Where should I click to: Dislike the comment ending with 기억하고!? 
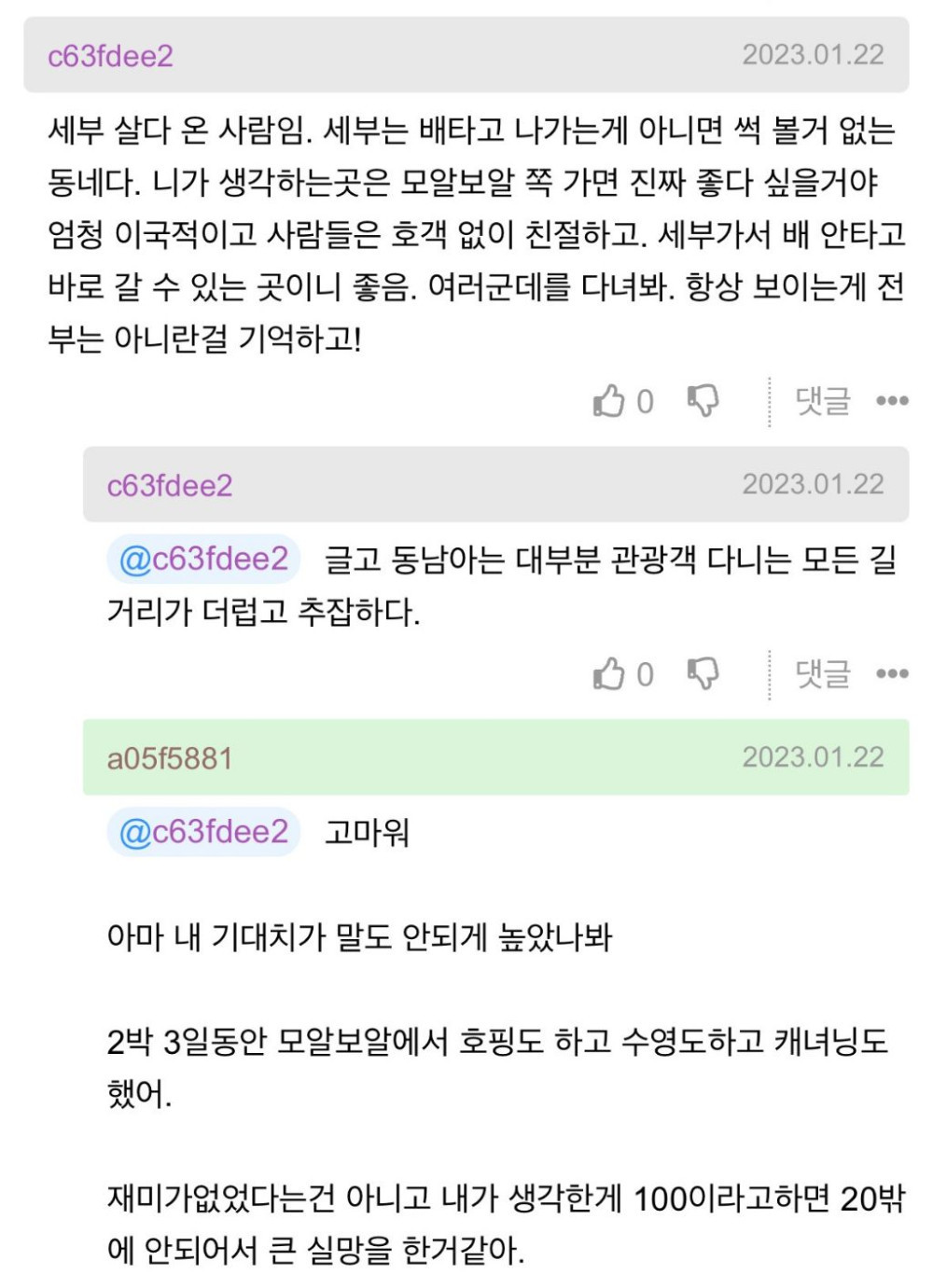(703, 401)
